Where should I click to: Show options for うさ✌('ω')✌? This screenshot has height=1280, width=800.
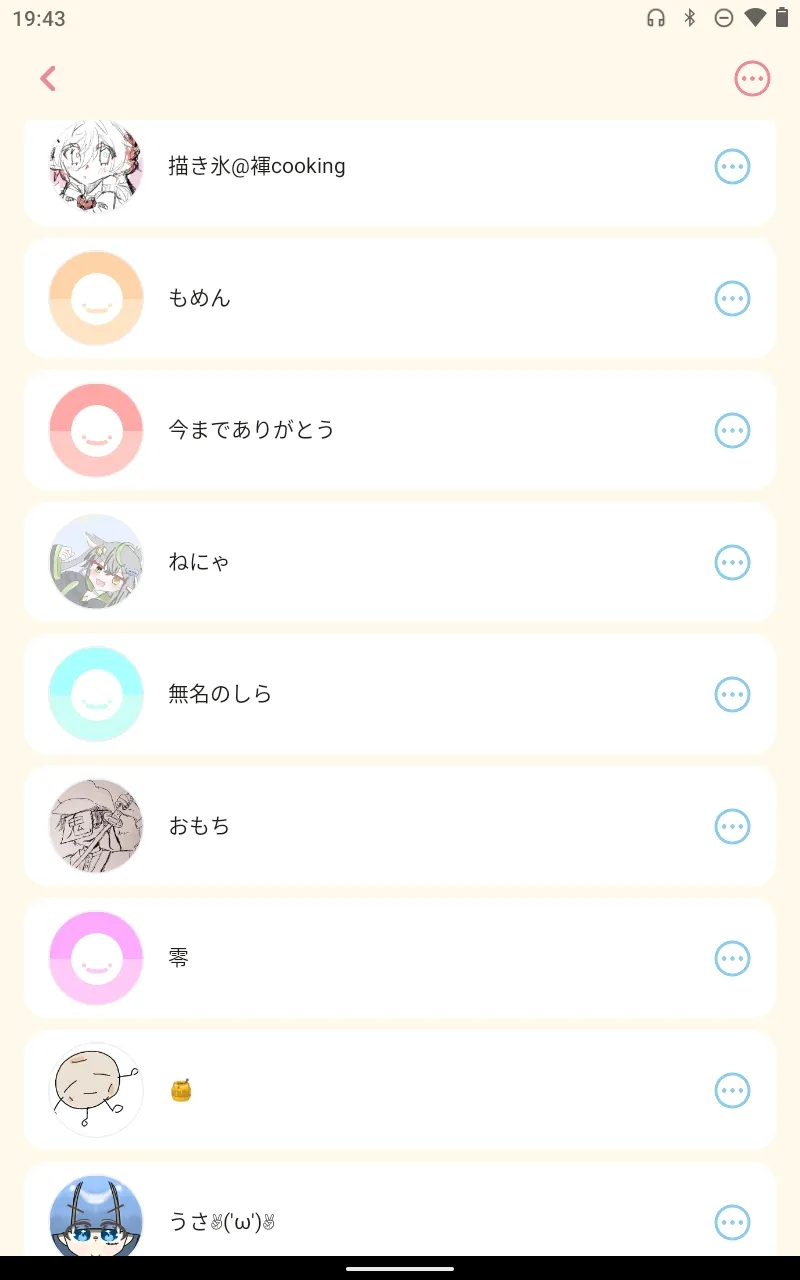tap(732, 1222)
